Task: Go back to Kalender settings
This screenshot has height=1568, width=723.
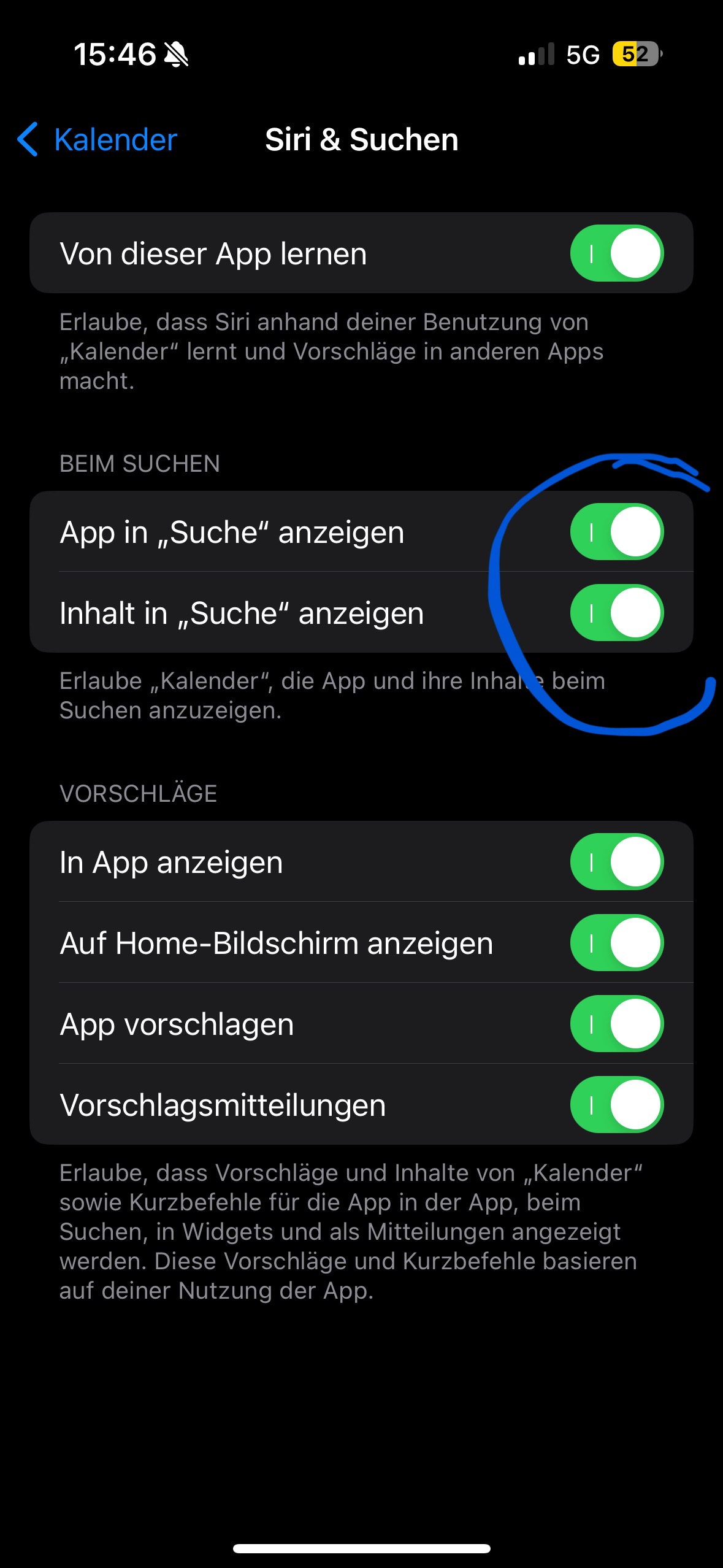Action: [97, 140]
